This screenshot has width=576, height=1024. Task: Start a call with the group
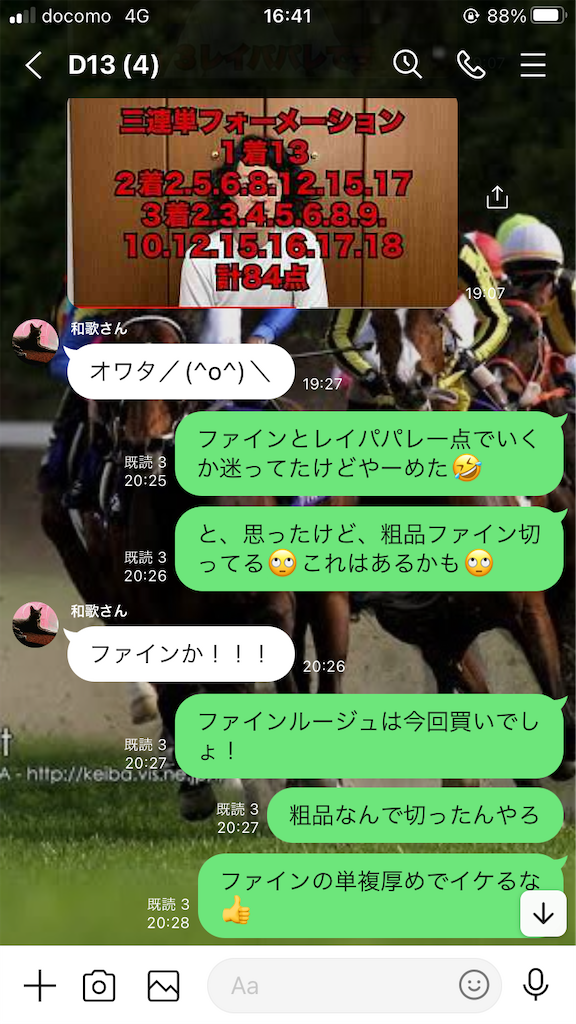tap(470, 65)
